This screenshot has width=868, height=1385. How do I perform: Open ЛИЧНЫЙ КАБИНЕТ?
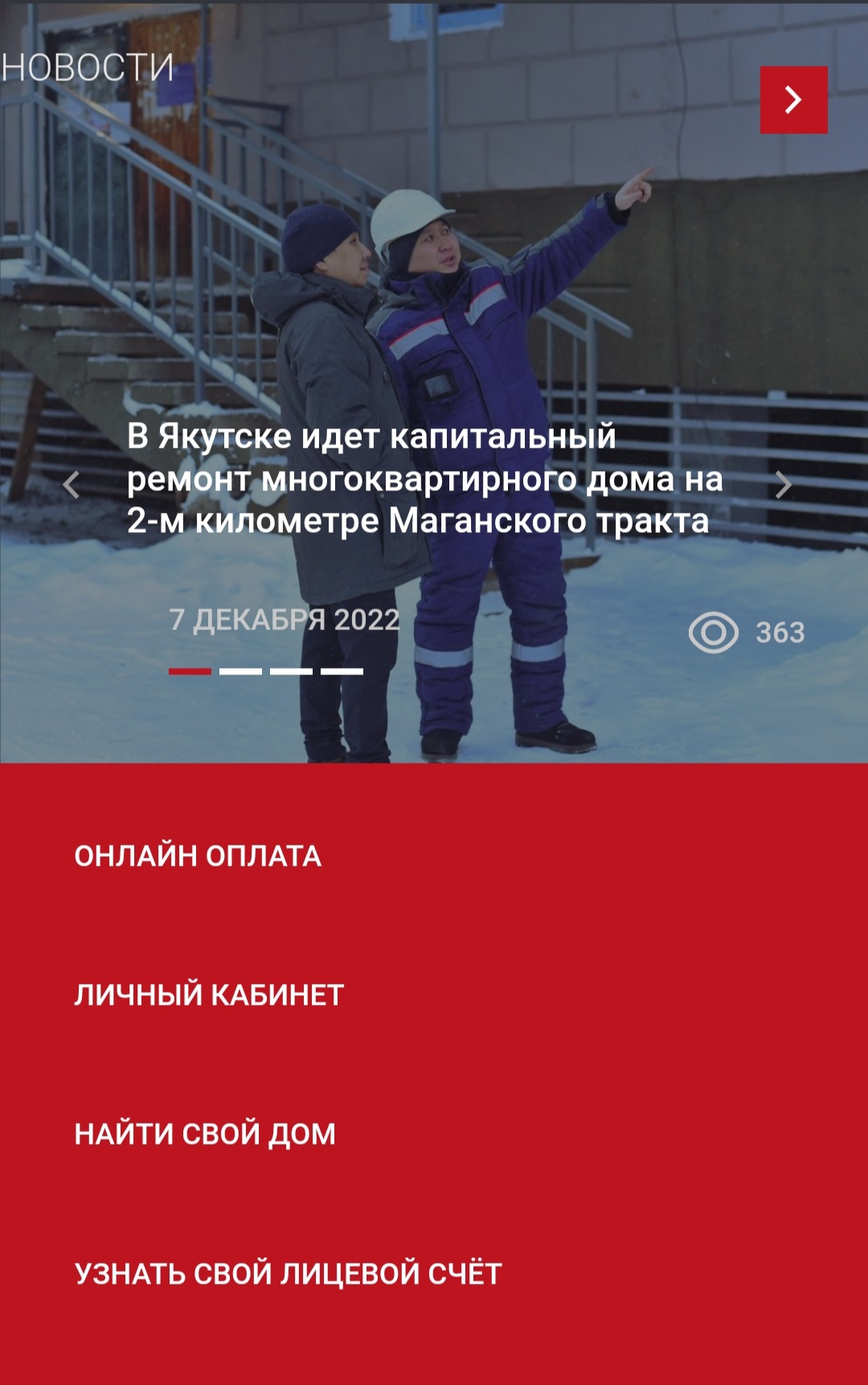pos(209,995)
